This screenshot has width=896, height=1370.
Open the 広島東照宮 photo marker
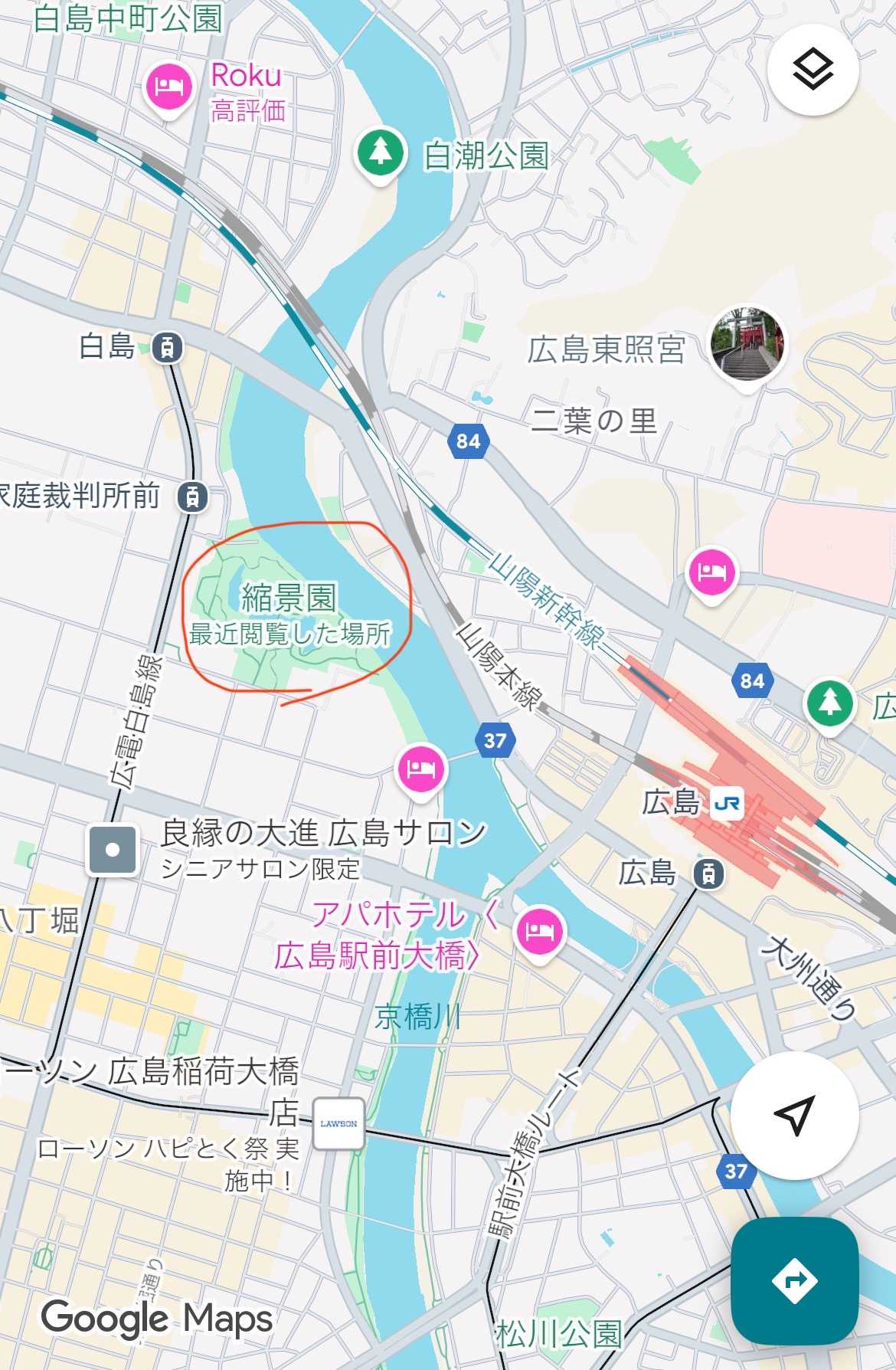pos(747,345)
